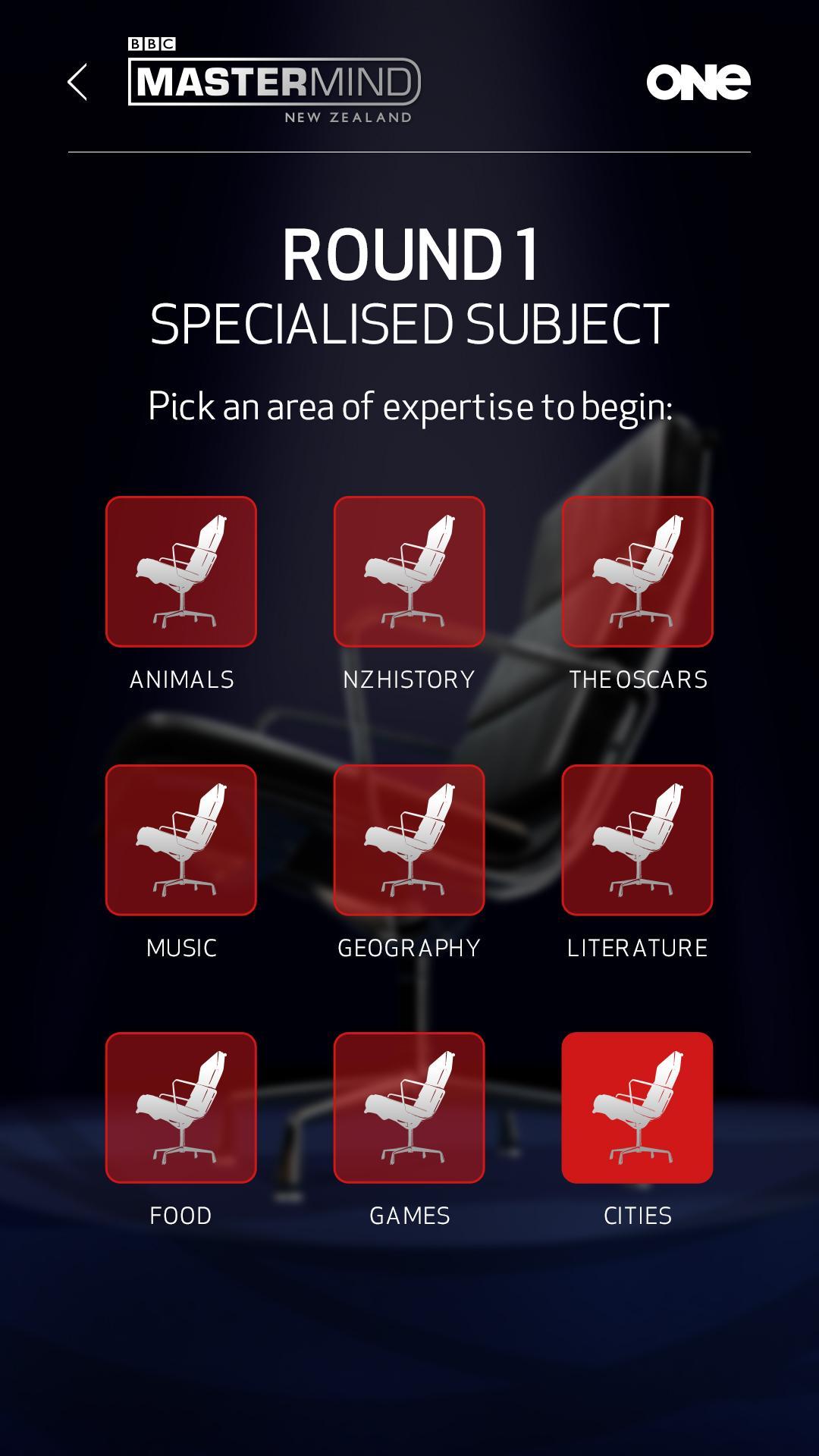Screen dimensions: 819x1456
Task: Start the Music subject quiz
Action: pyautogui.click(x=181, y=839)
